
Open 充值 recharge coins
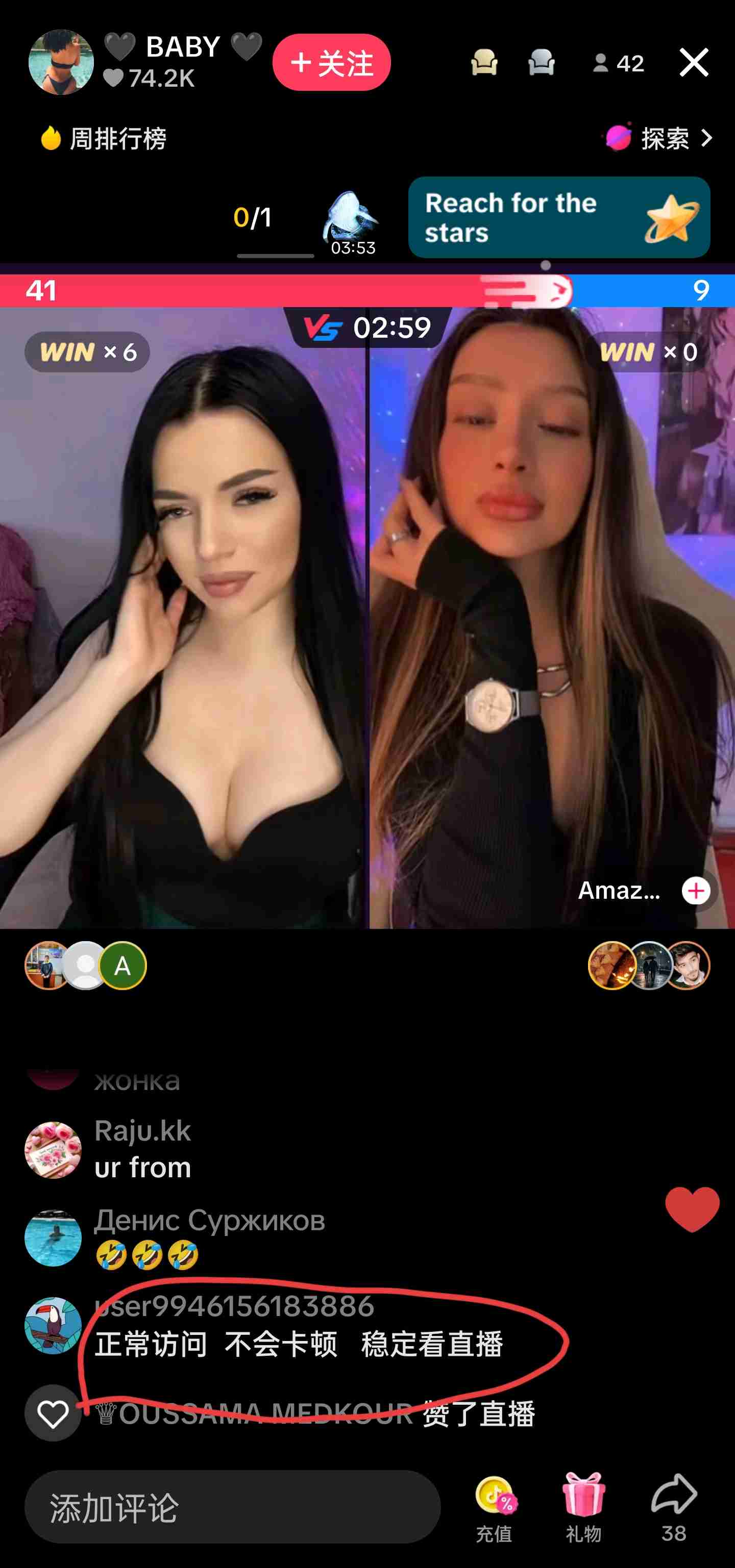494,1507
